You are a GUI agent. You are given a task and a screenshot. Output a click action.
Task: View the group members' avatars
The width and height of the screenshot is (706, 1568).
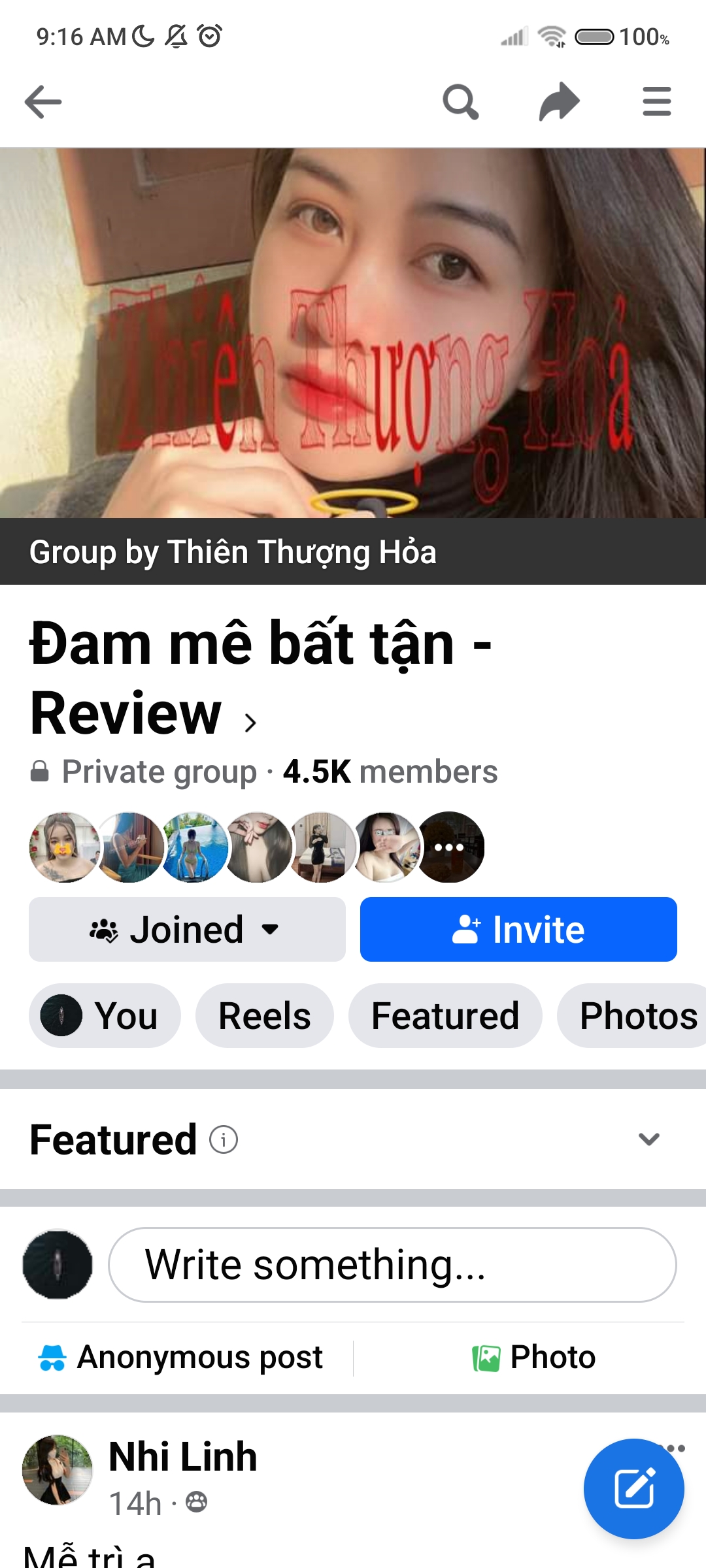[256, 847]
